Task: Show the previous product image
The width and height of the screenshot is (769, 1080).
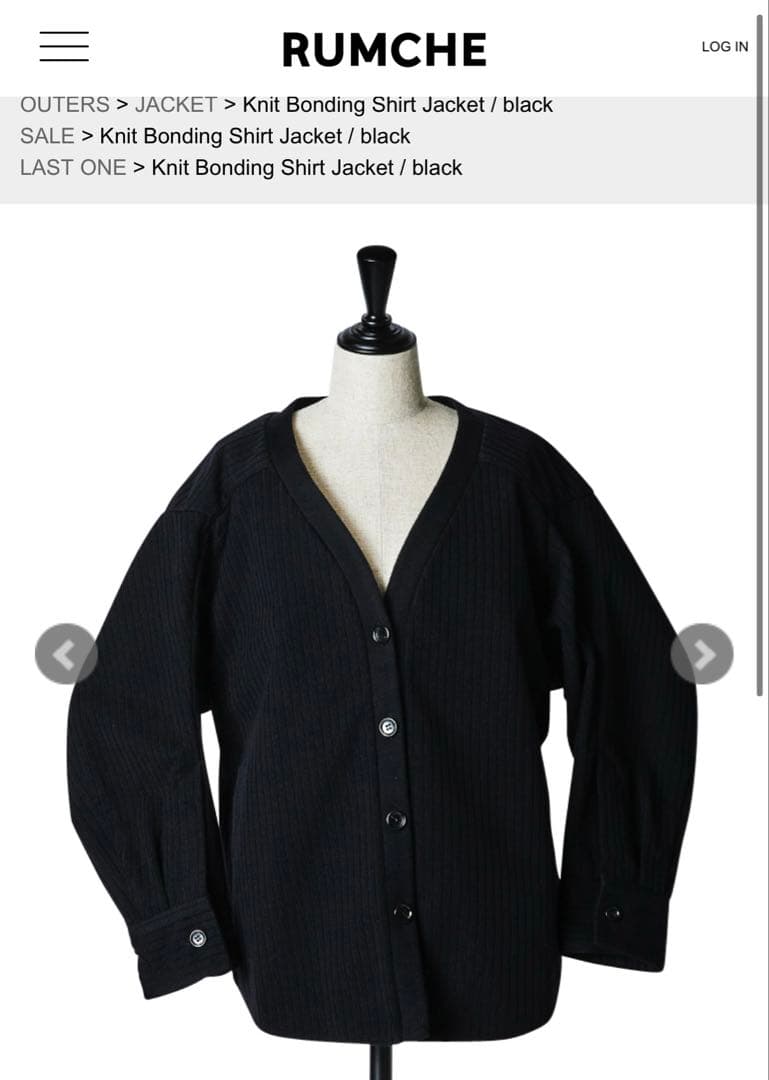Action: point(66,654)
